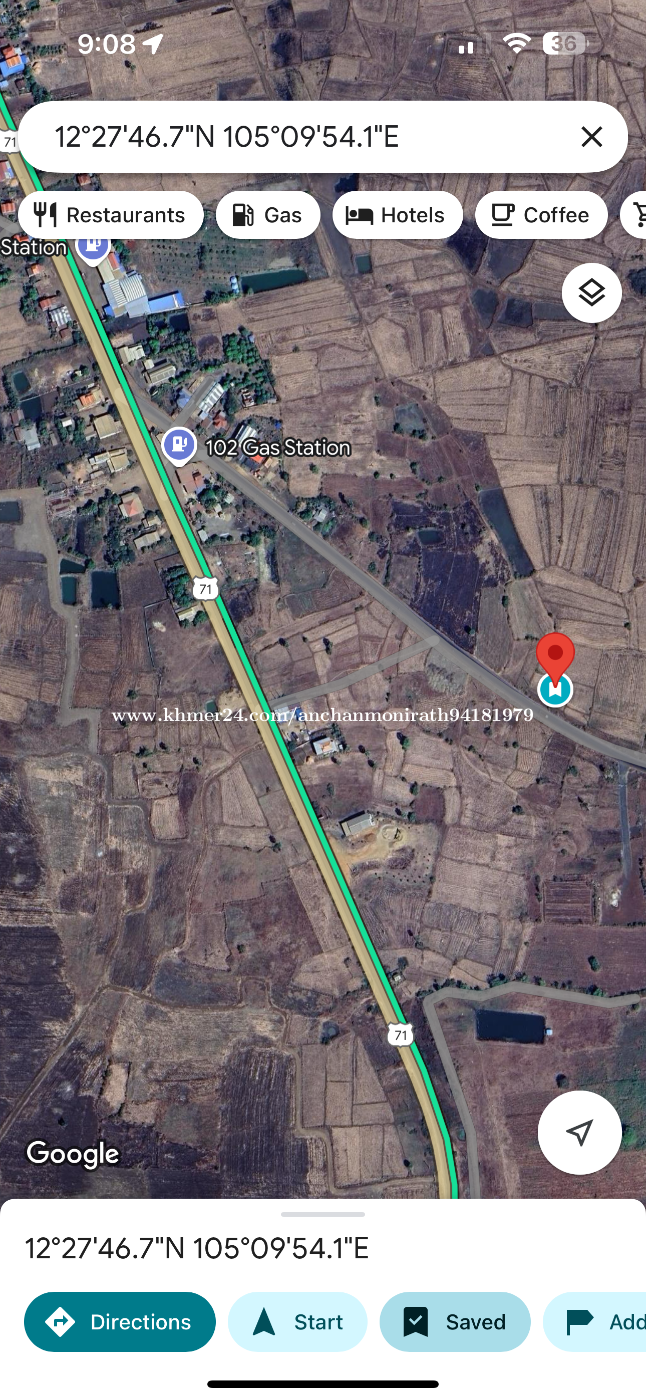Screen dimensions: 646x1400
Task: Show nearby Gas stations chip
Action: pyautogui.click(x=268, y=215)
